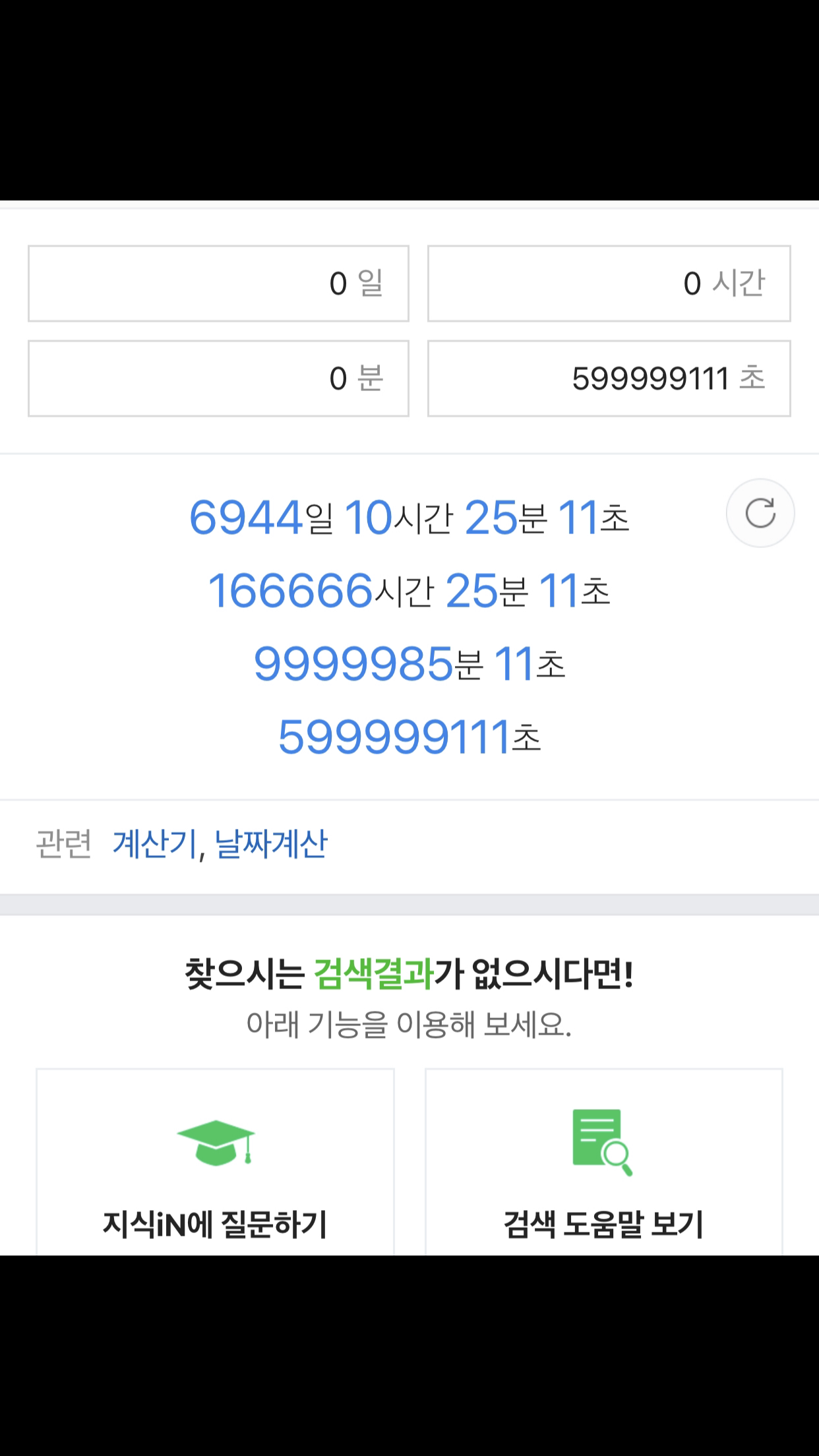Viewport: 819px width, 1456px height.
Task: Open the related 계산기 link
Action: (154, 844)
